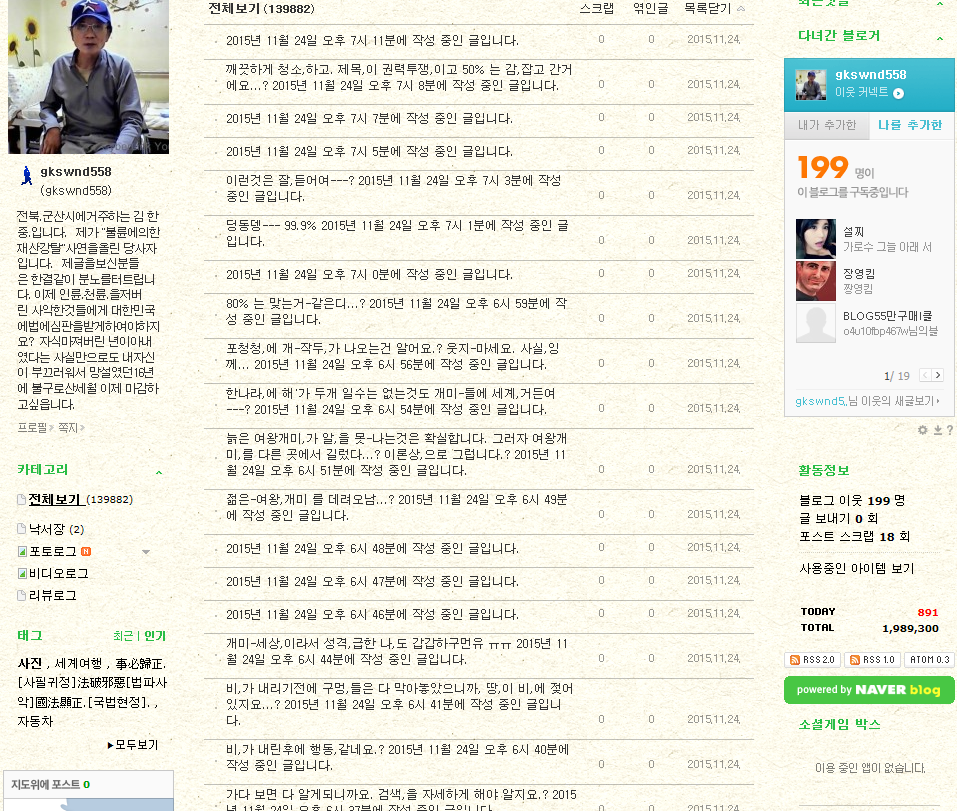Screen dimensions: 957x811
Task: Open the 리뷰로그 category
Action: (52, 595)
